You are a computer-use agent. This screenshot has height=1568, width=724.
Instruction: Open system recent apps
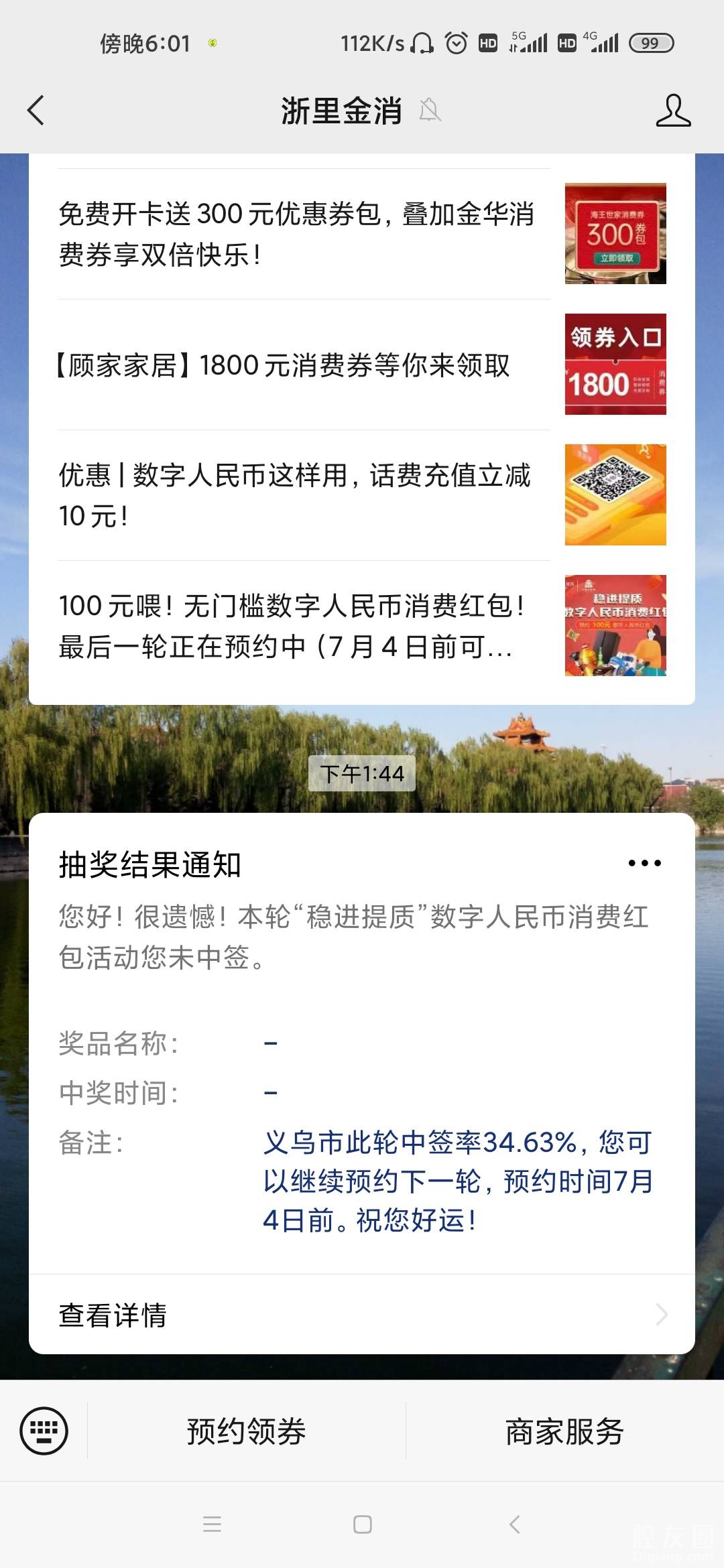[212, 1524]
